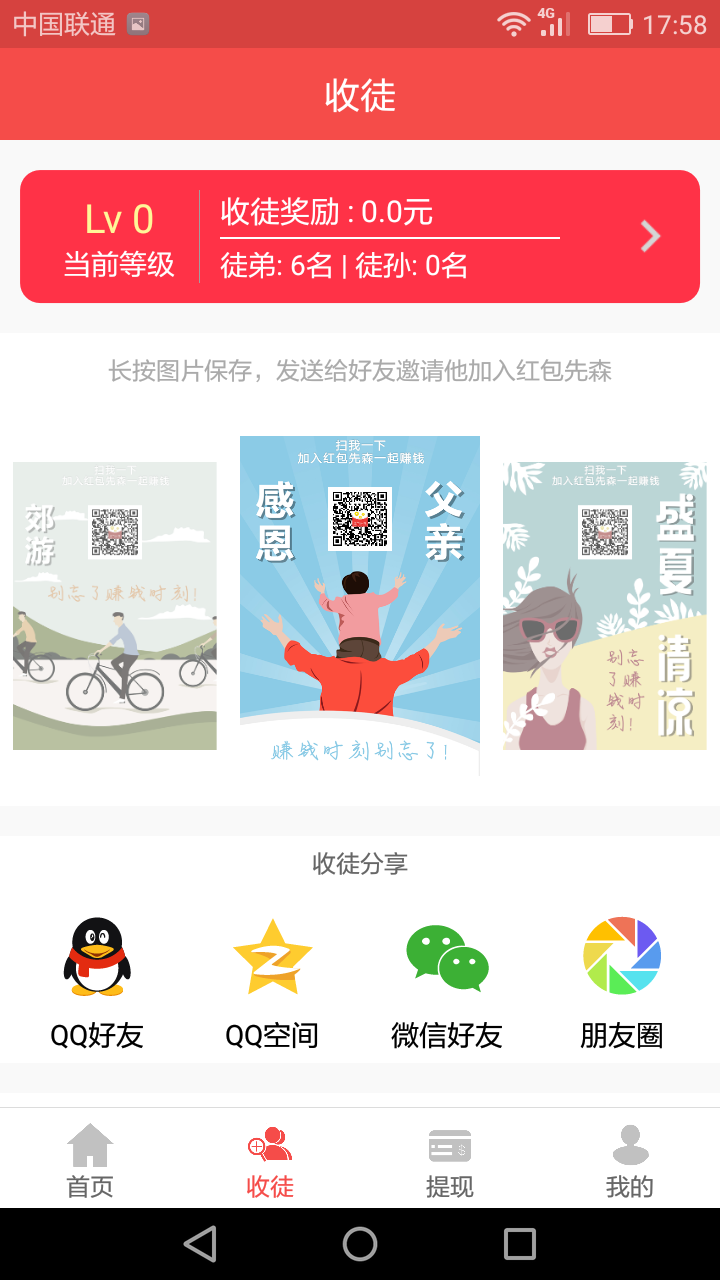Tap the 收徒 tab in bottom navigation
Image resolution: width=720 pixels, height=1280 pixels.
270,1160
